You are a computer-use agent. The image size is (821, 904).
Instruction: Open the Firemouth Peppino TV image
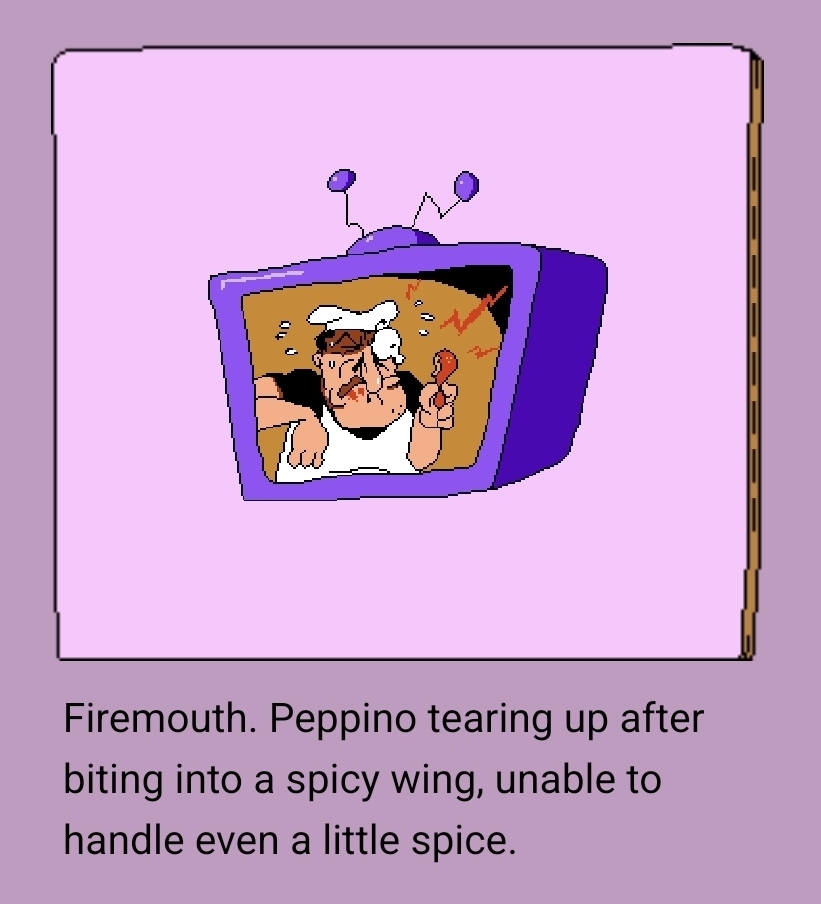click(405, 352)
